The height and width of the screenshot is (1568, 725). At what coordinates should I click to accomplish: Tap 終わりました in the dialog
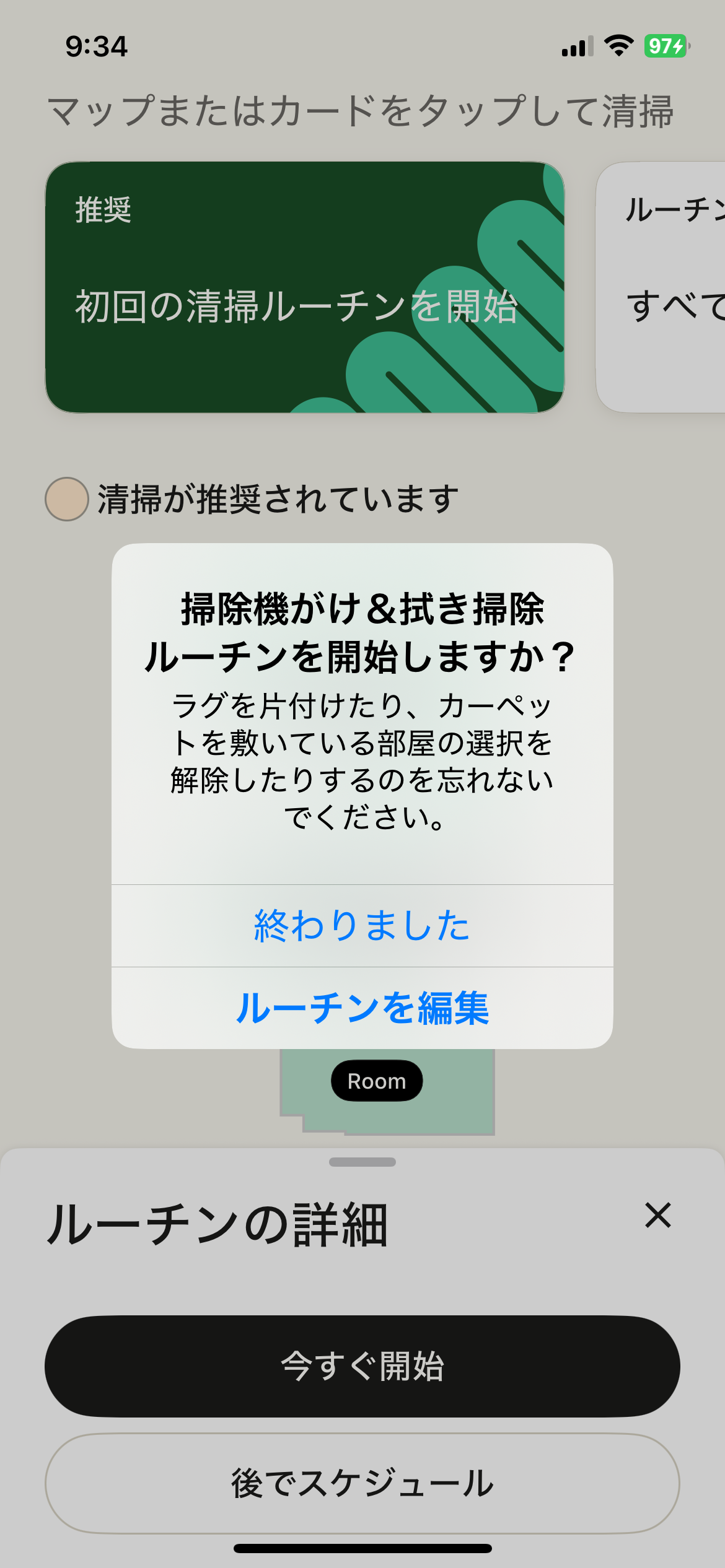(362, 926)
